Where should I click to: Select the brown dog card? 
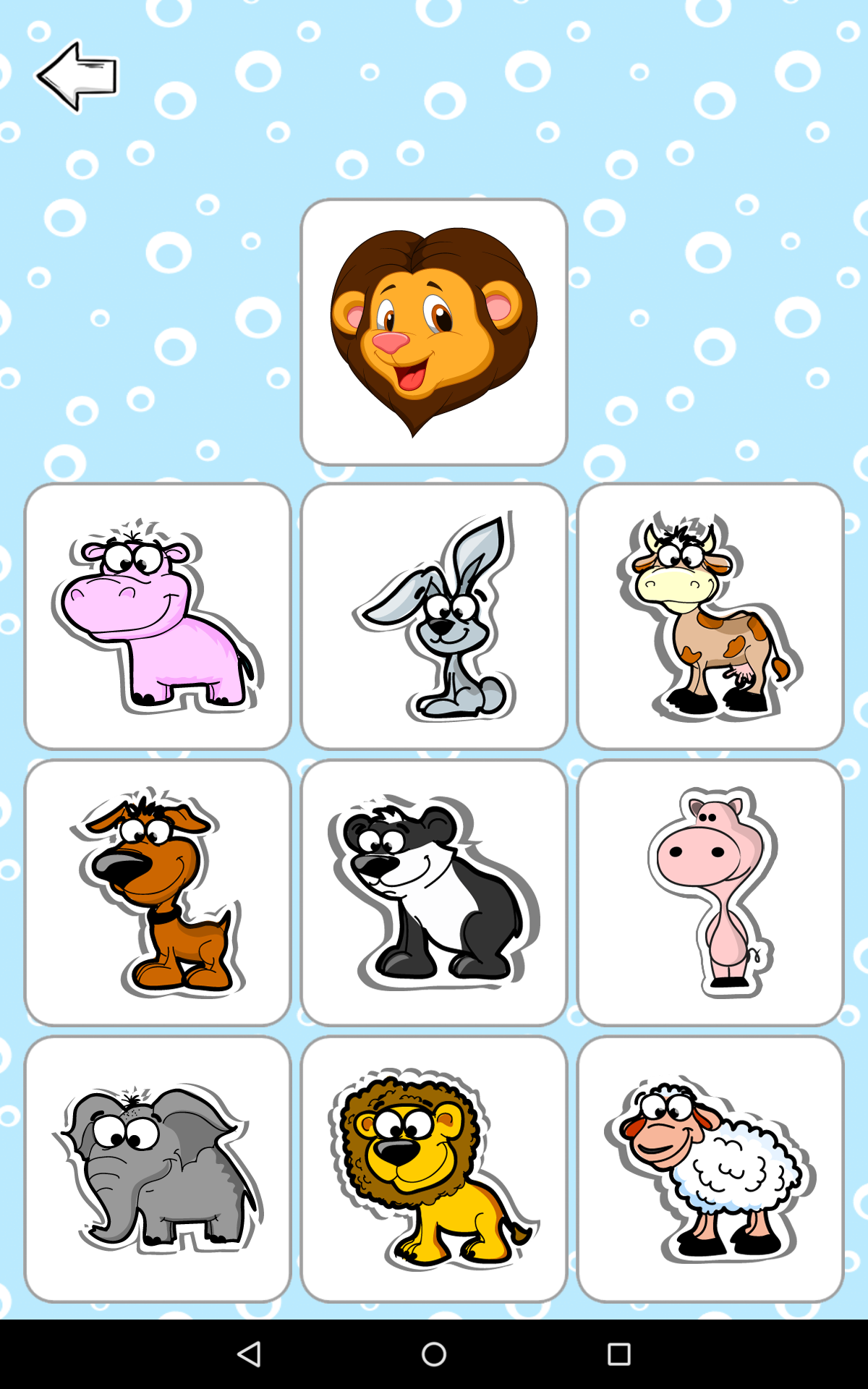click(156, 893)
